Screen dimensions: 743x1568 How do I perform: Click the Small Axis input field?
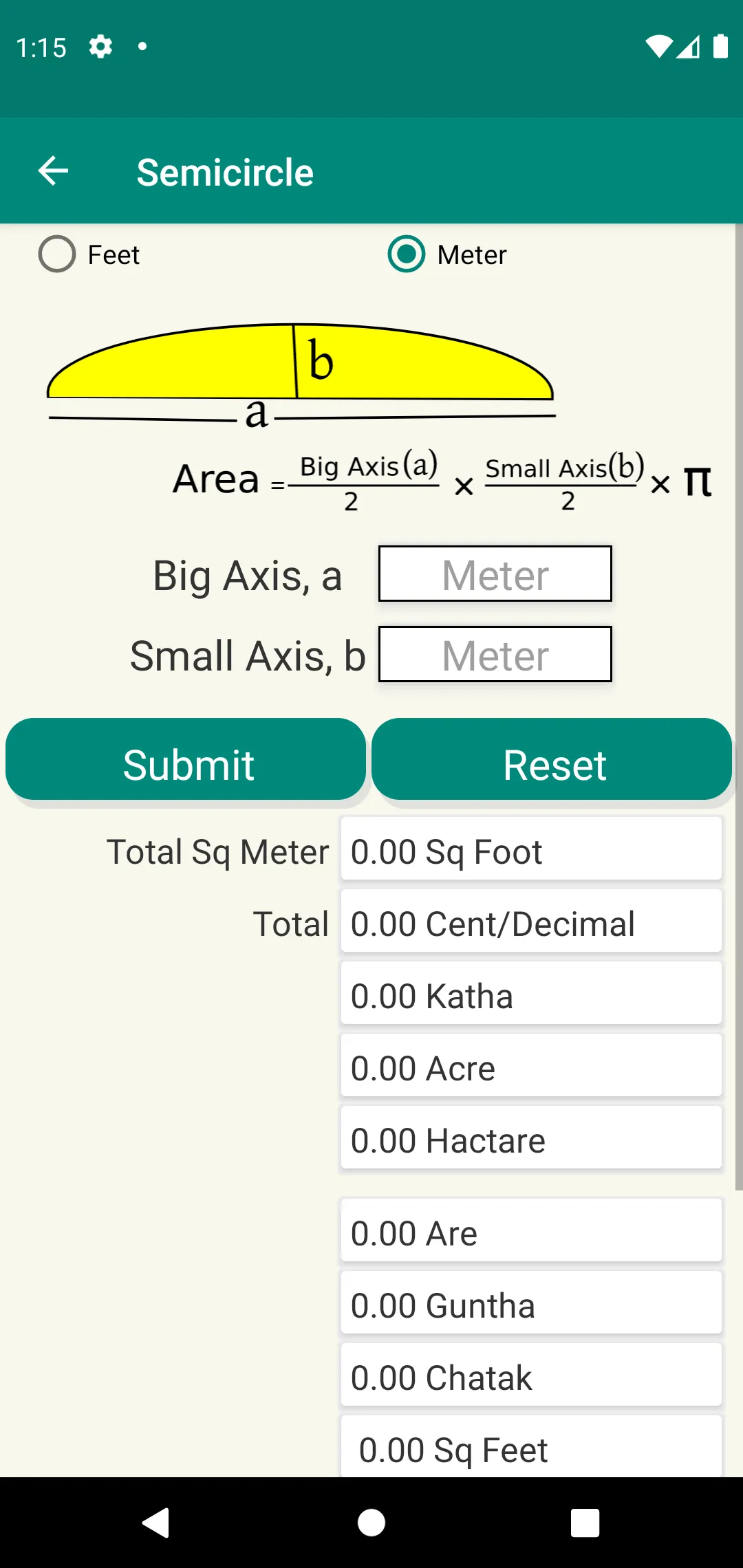click(x=494, y=654)
